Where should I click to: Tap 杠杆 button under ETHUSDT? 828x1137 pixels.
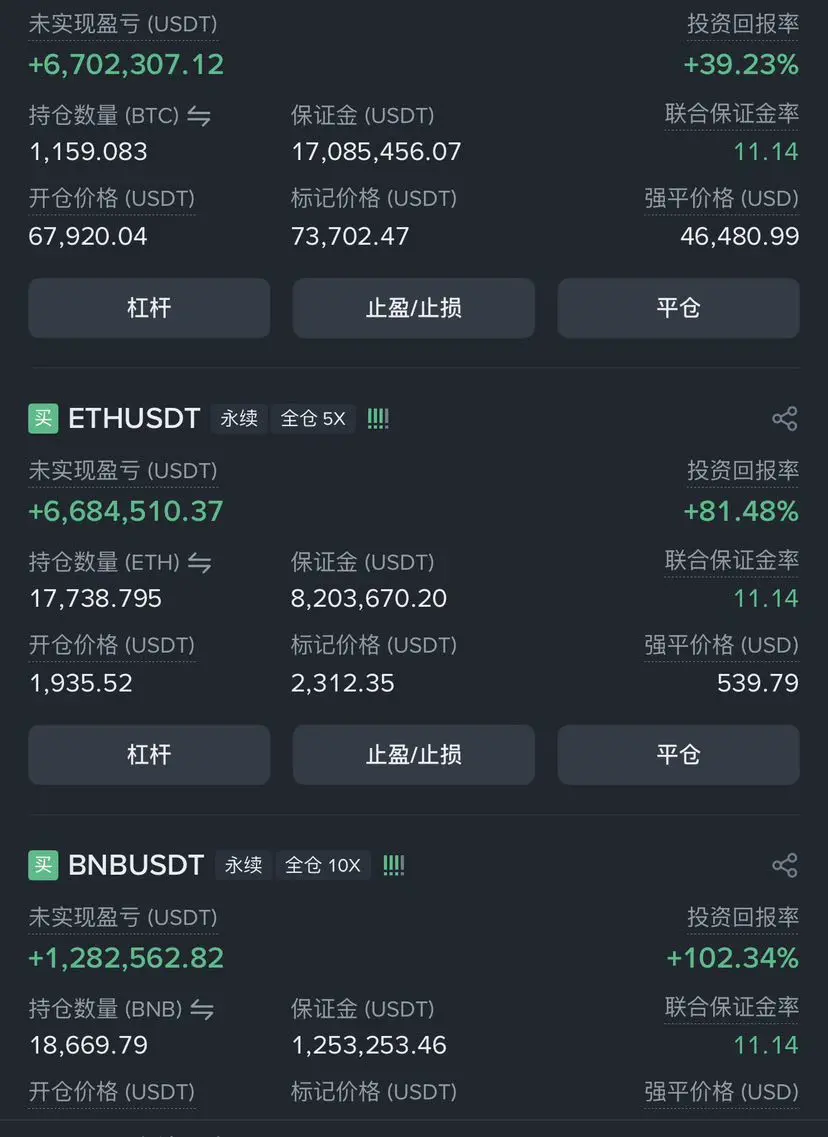point(149,755)
